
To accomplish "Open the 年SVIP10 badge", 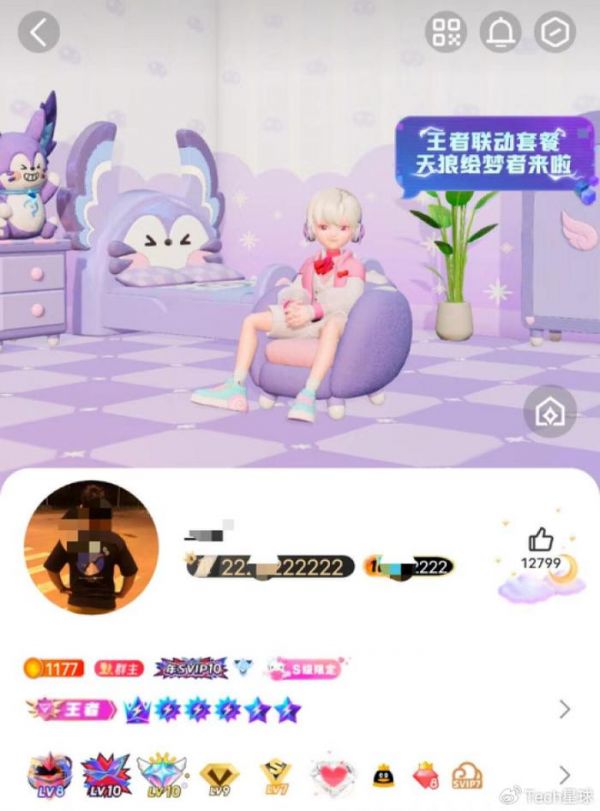I will click(190, 668).
